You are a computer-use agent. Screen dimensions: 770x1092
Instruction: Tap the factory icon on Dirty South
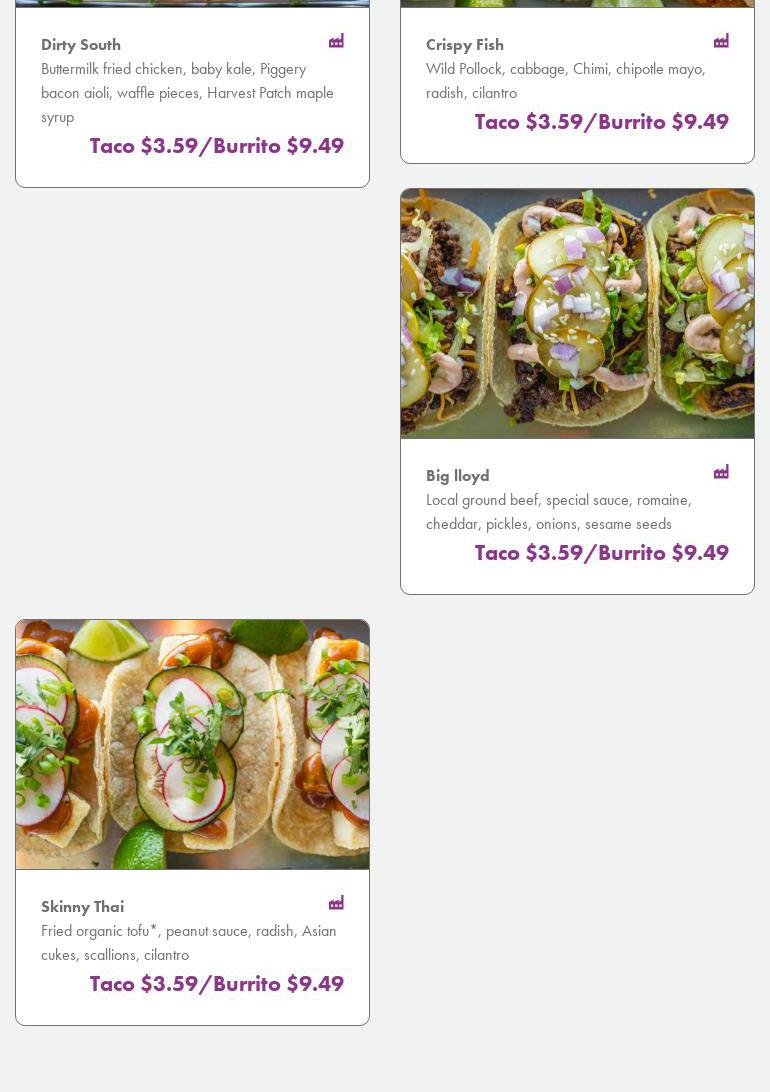(x=336, y=41)
